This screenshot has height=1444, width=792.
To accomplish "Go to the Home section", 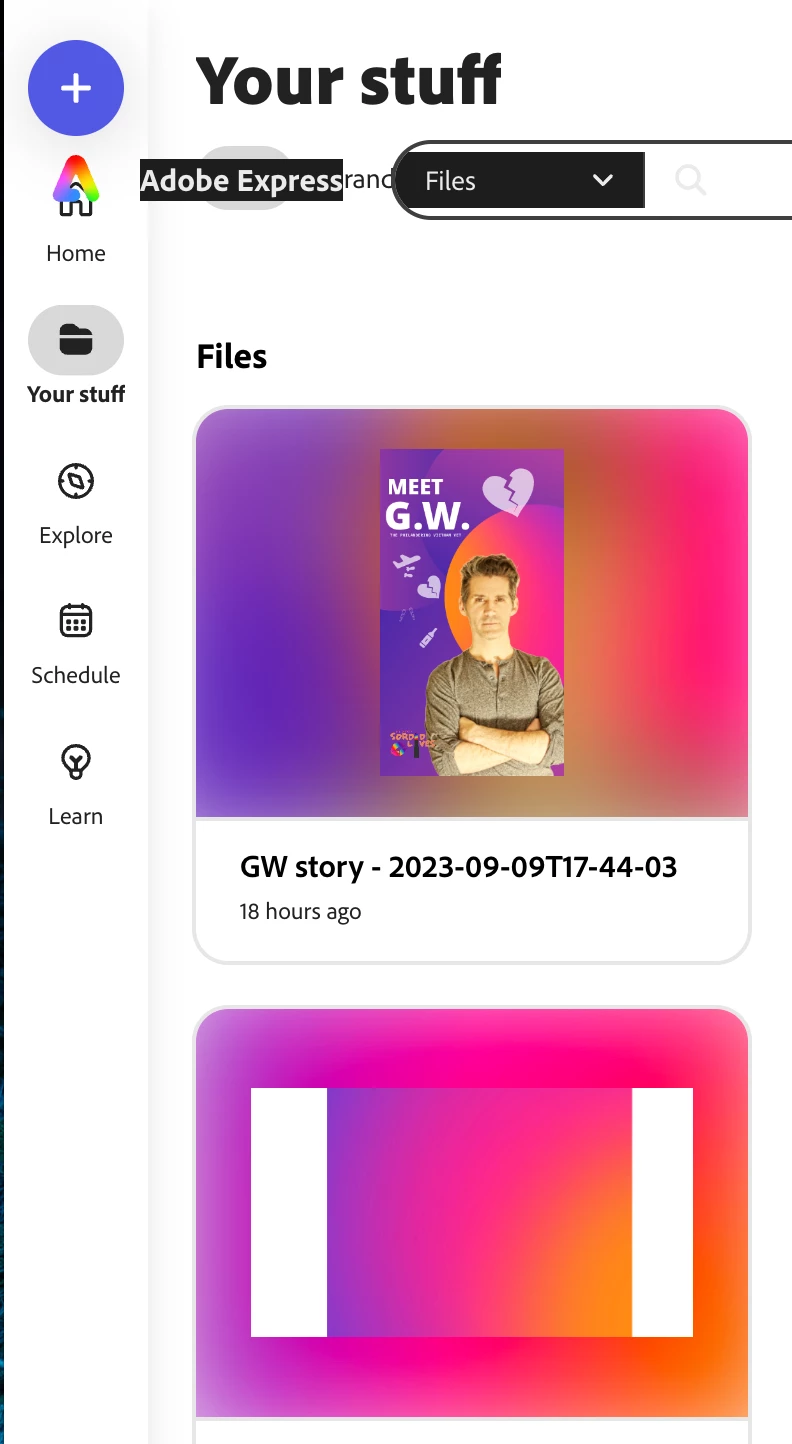I will point(76,210).
